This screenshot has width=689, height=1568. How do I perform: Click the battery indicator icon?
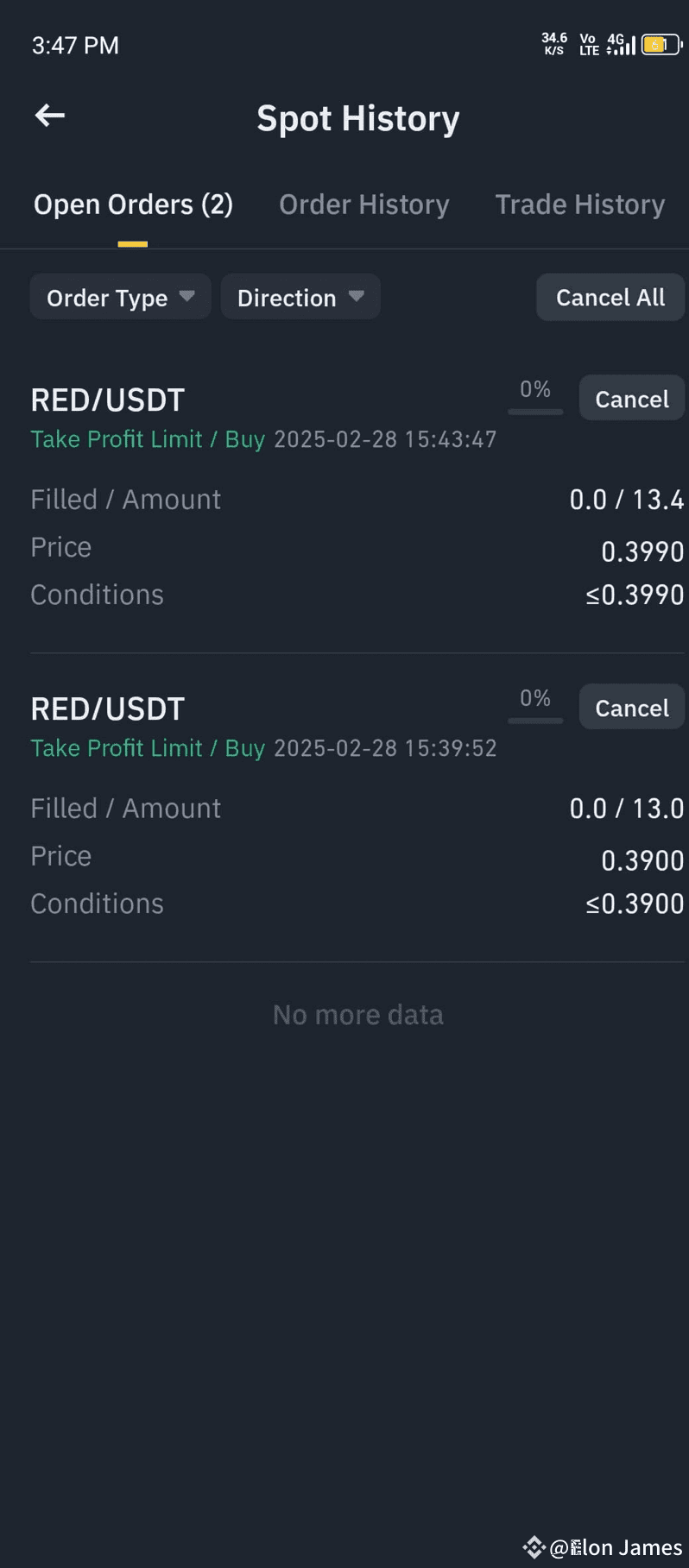click(659, 44)
